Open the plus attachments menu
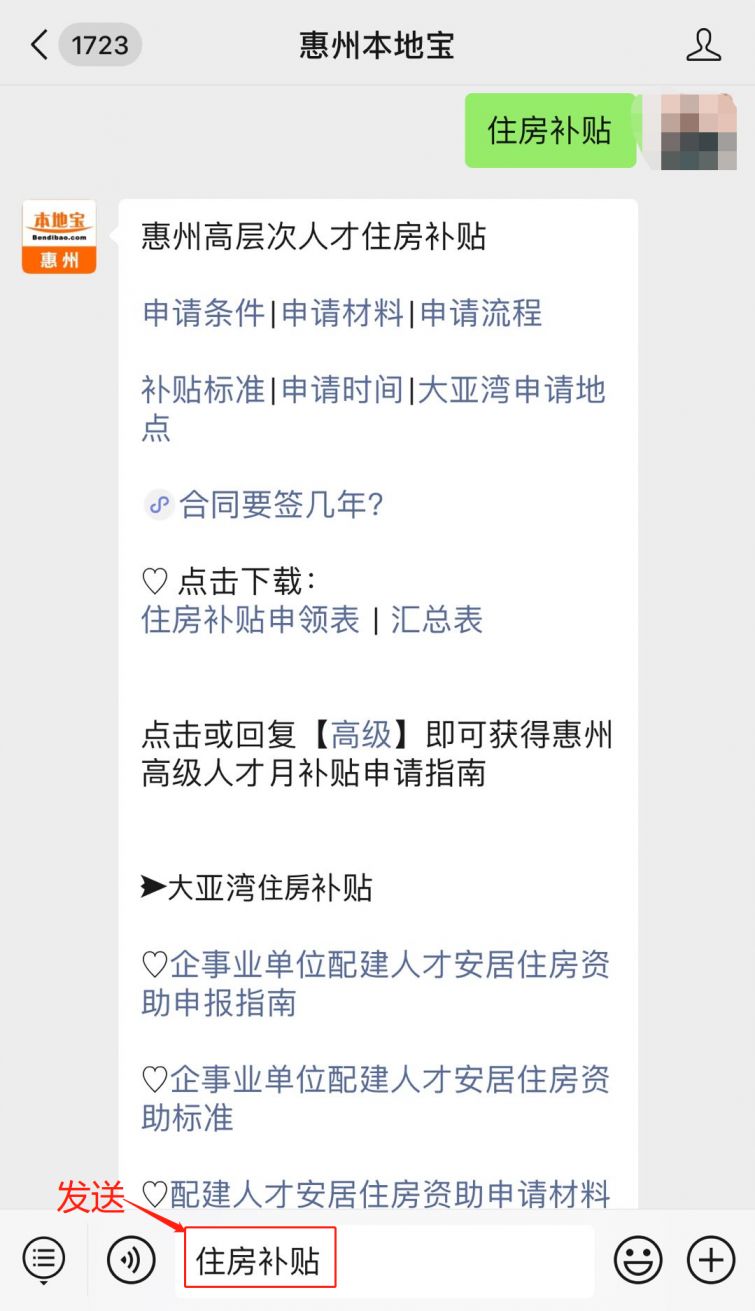This screenshot has height=1311, width=755. [711, 1260]
